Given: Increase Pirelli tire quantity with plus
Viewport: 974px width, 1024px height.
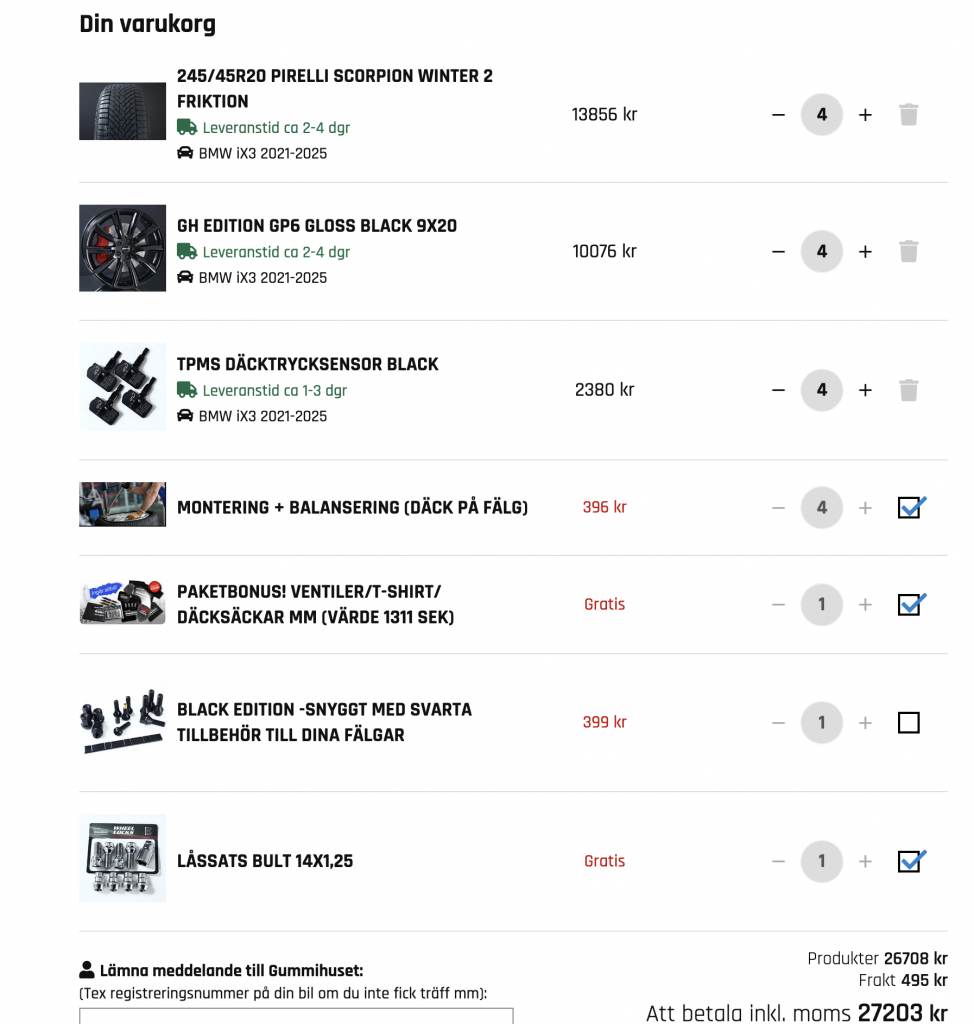Looking at the screenshot, I should 865,114.
